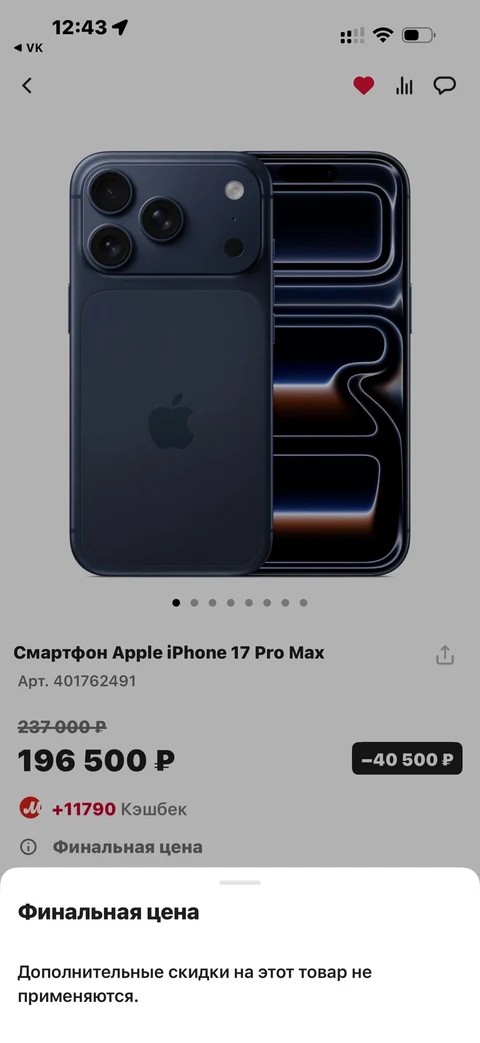Share the iPhone 17 Pro Max product
This screenshot has height=1043, width=480.
[x=445, y=655]
